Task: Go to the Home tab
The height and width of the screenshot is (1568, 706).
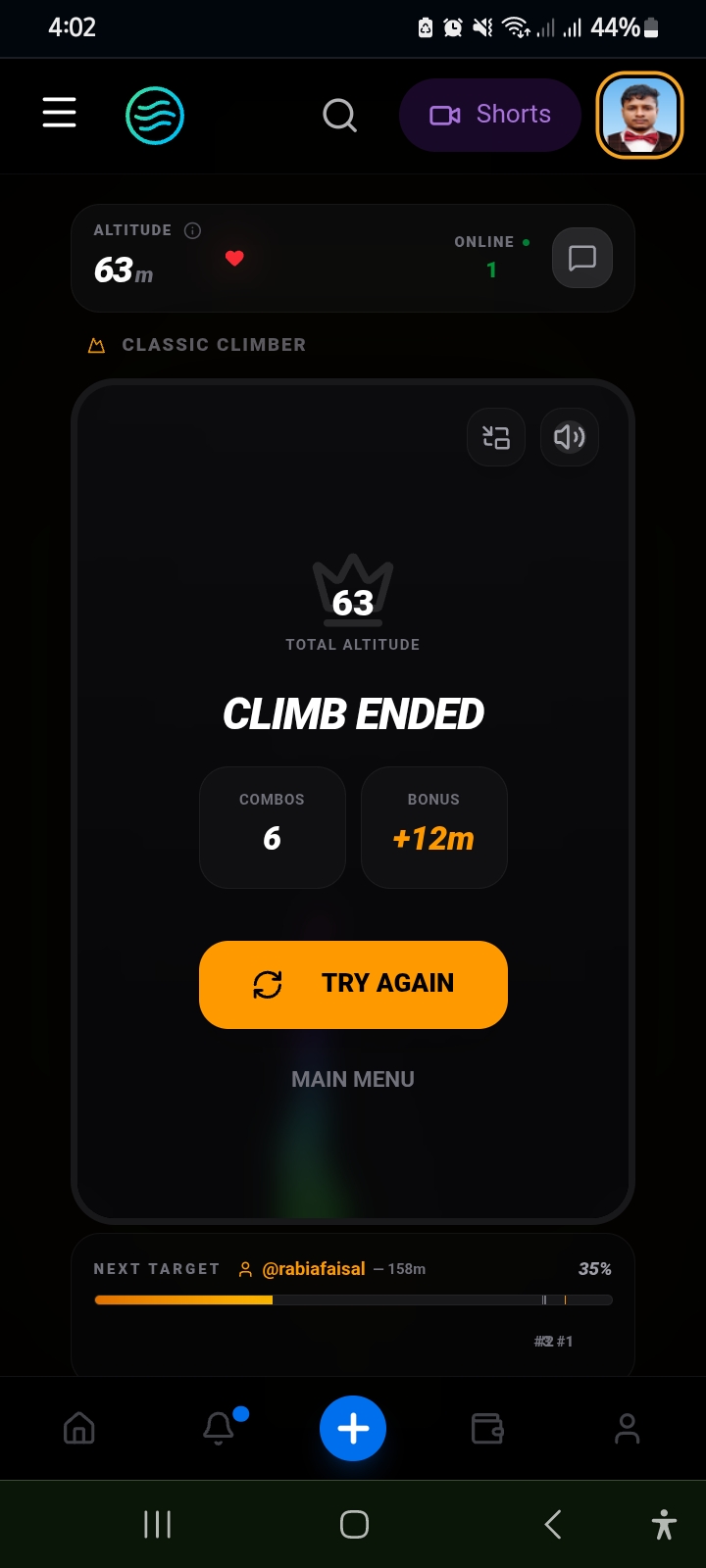Action: pyautogui.click(x=79, y=1429)
